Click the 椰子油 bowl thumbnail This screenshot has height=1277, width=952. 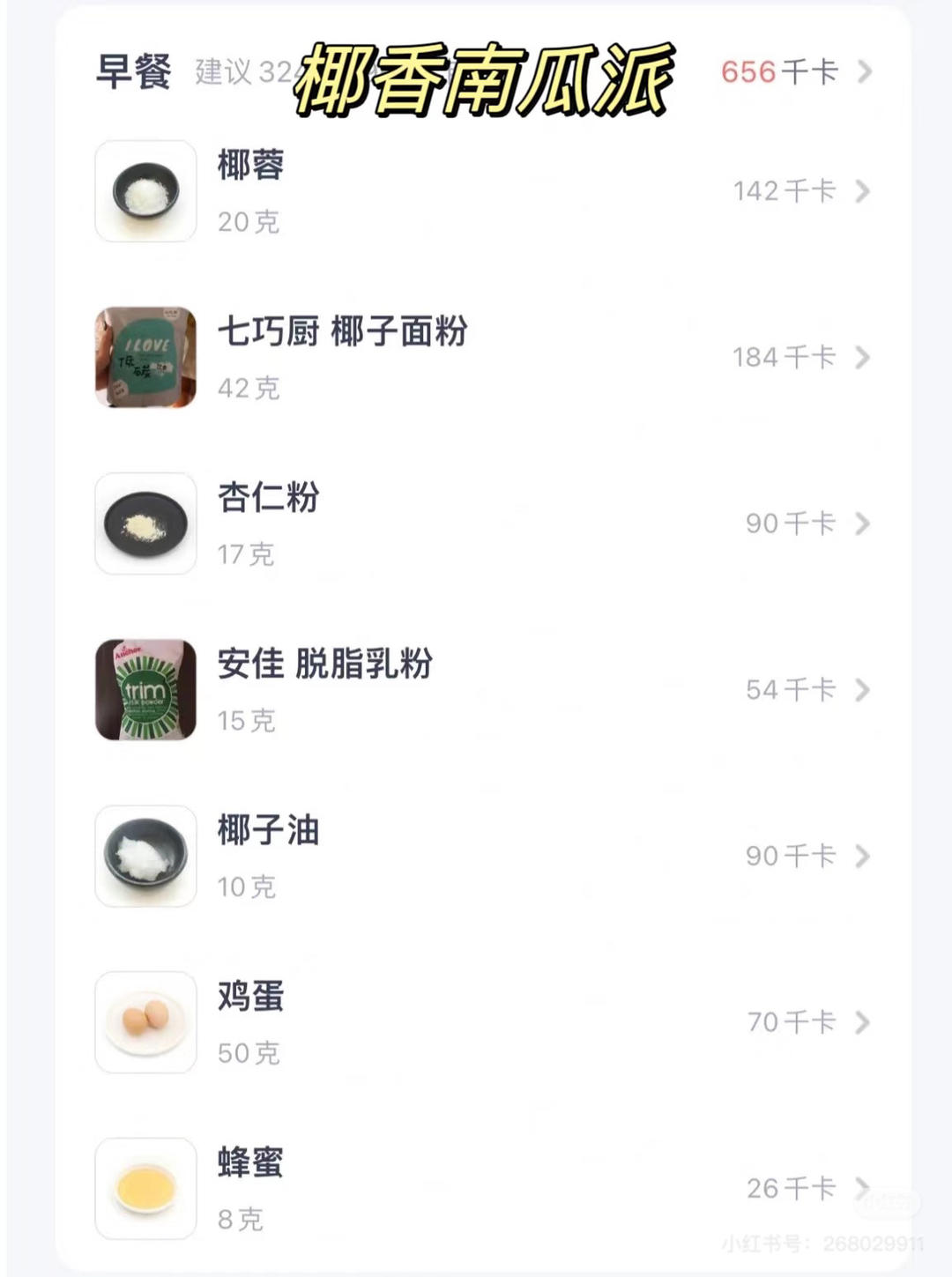[x=145, y=856]
